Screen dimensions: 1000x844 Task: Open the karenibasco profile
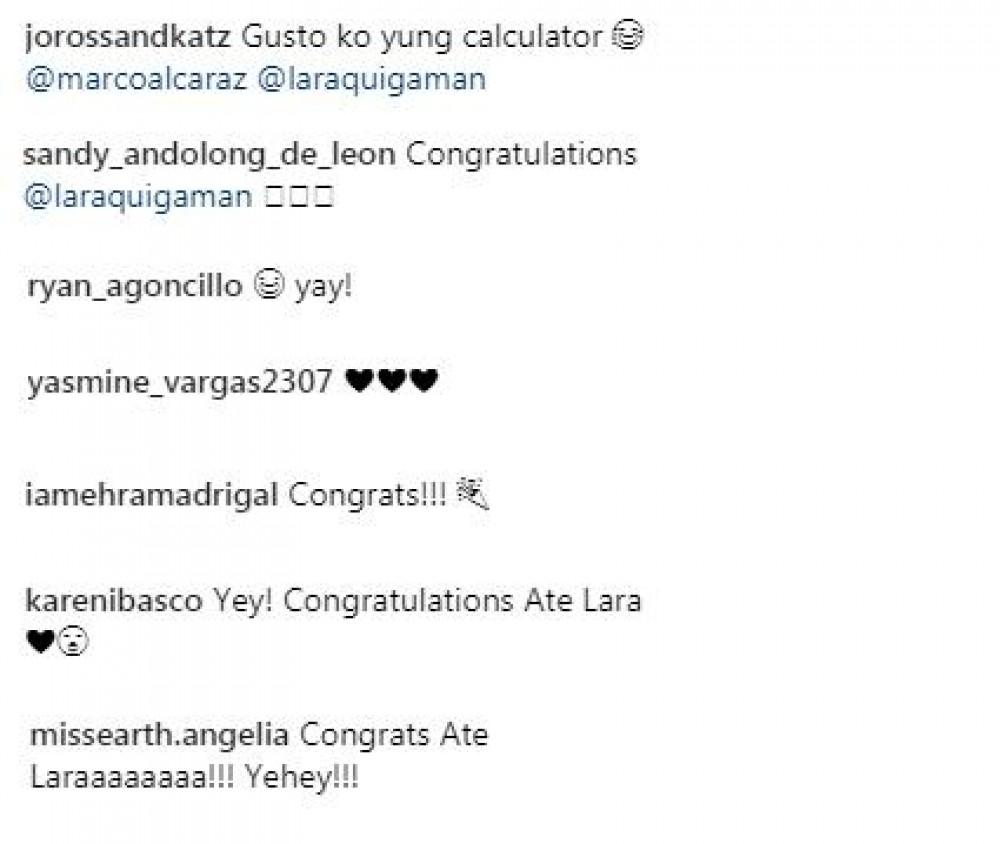click(116, 602)
